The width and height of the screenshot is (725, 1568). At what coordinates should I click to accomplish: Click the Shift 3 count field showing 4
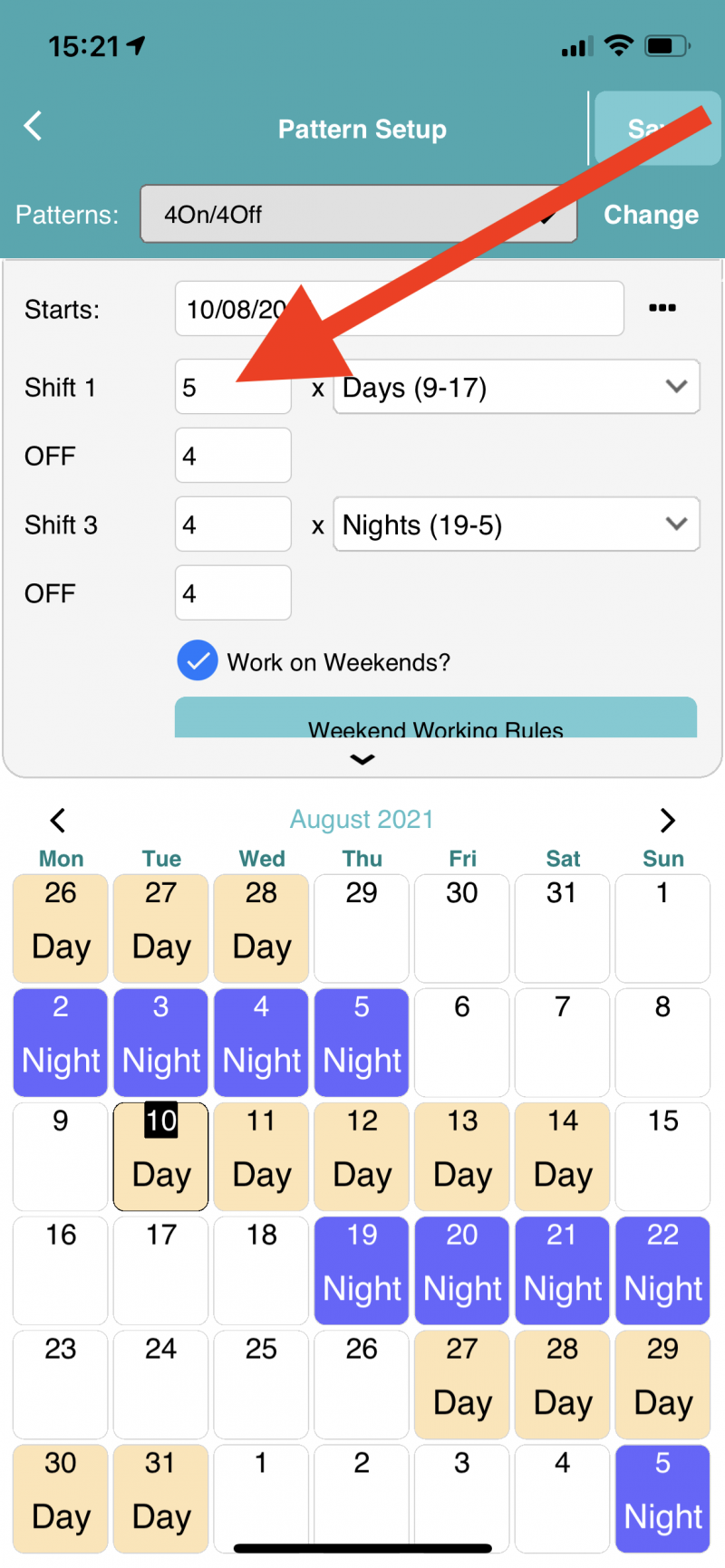pos(233,524)
